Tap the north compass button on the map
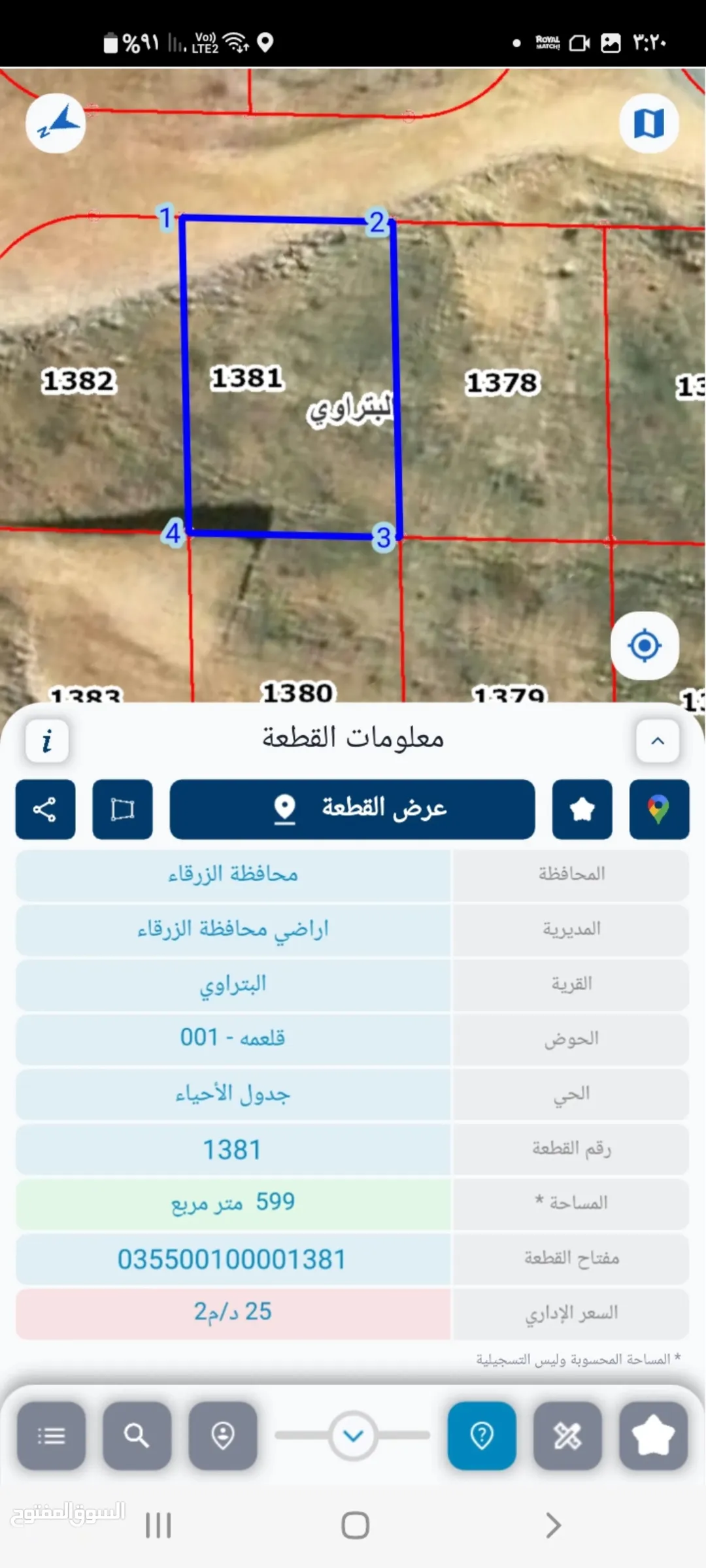This screenshot has height=1568, width=706. pos(56,124)
